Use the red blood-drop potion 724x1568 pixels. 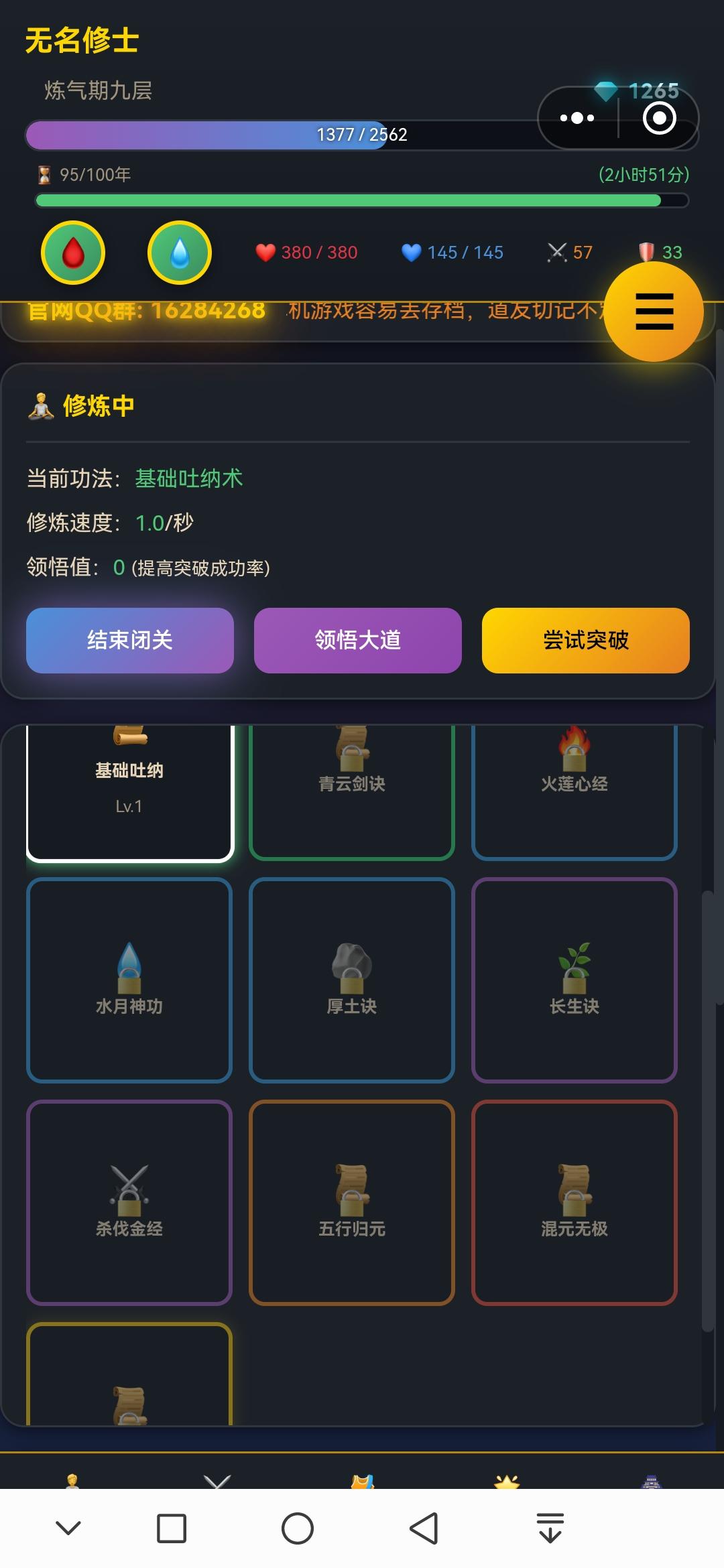(73, 253)
